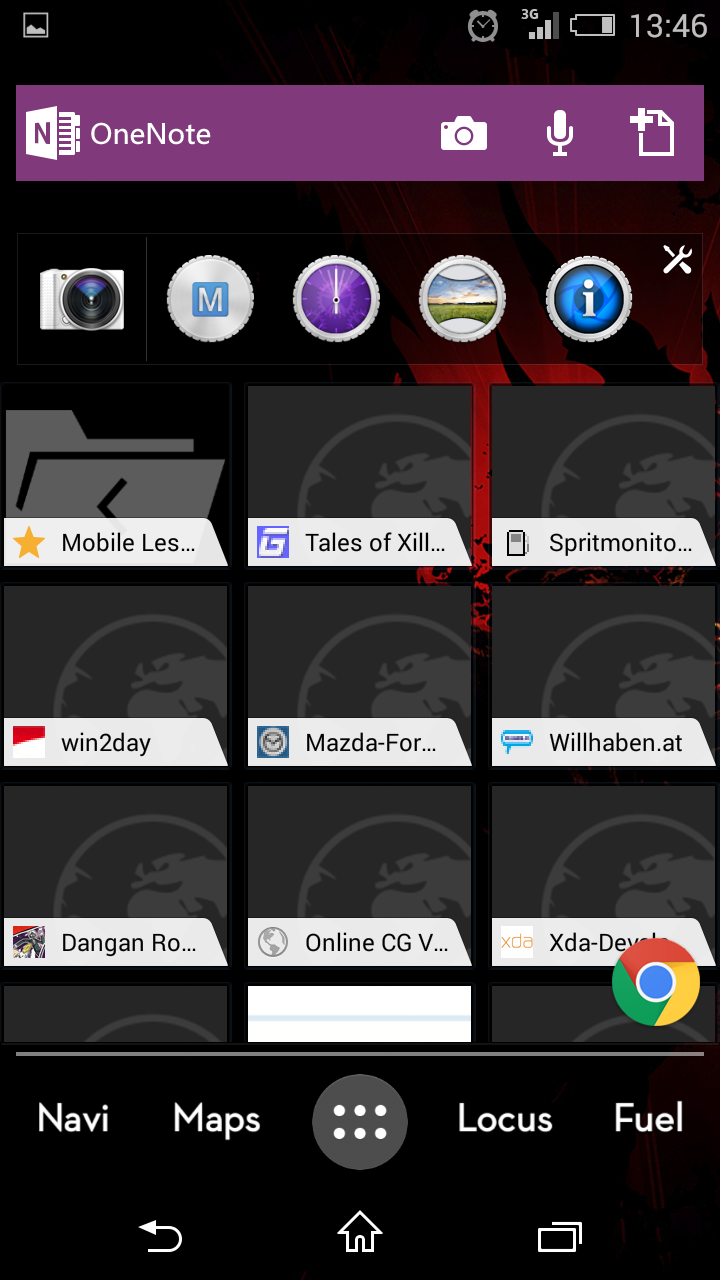Open the OneNote app from the widget
720x1280 pixels.
click(x=118, y=133)
